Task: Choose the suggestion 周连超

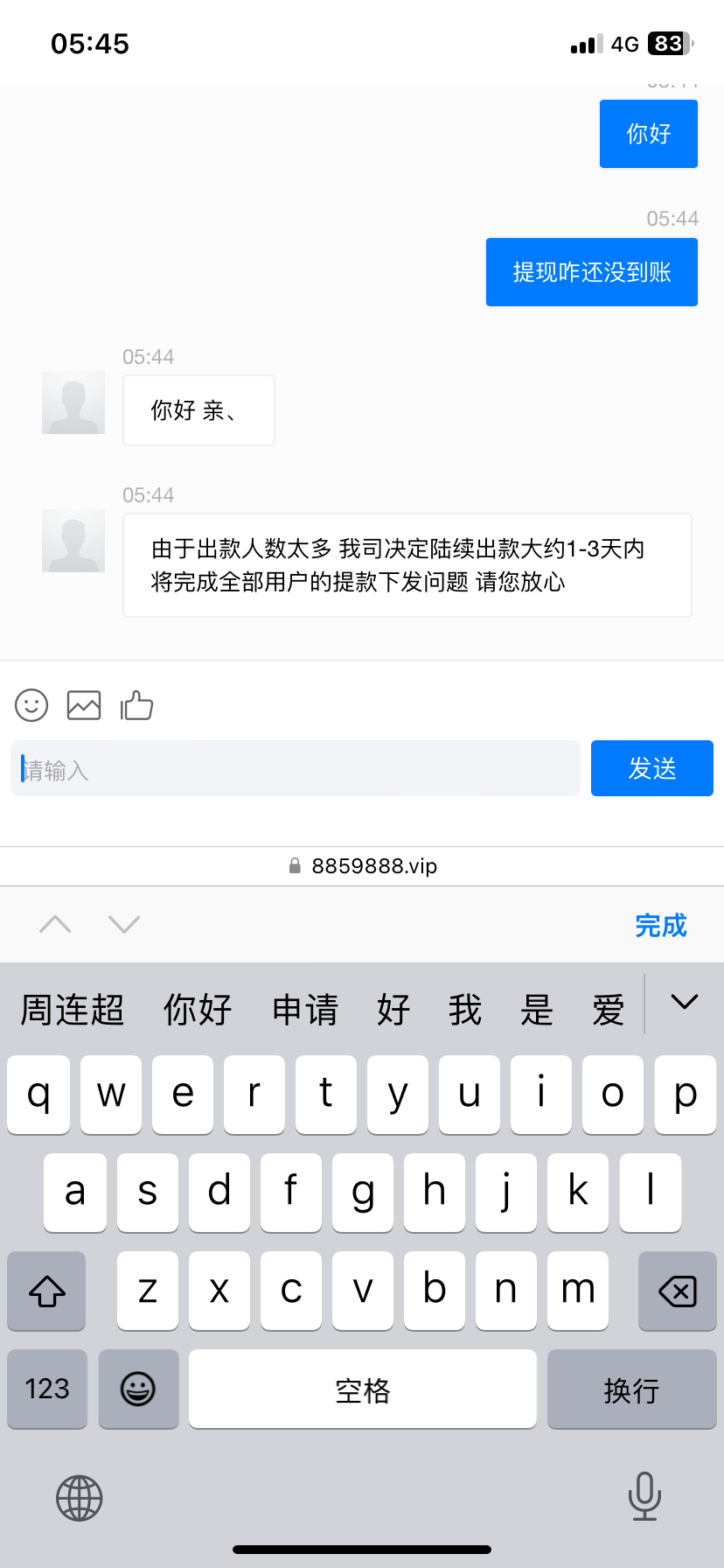Action: coord(73,1010)
